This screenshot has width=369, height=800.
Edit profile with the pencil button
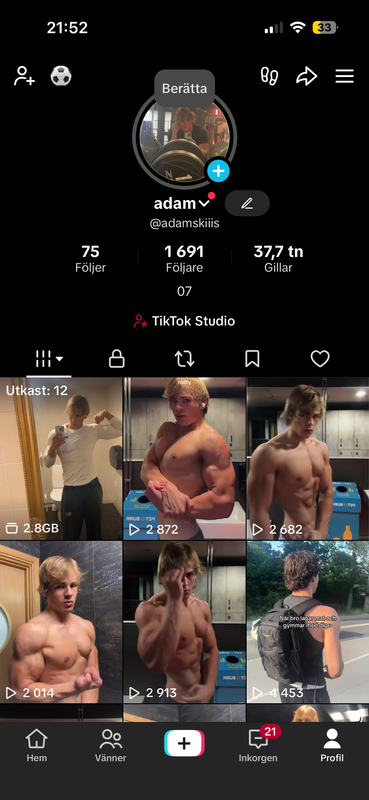coord(247,204)
